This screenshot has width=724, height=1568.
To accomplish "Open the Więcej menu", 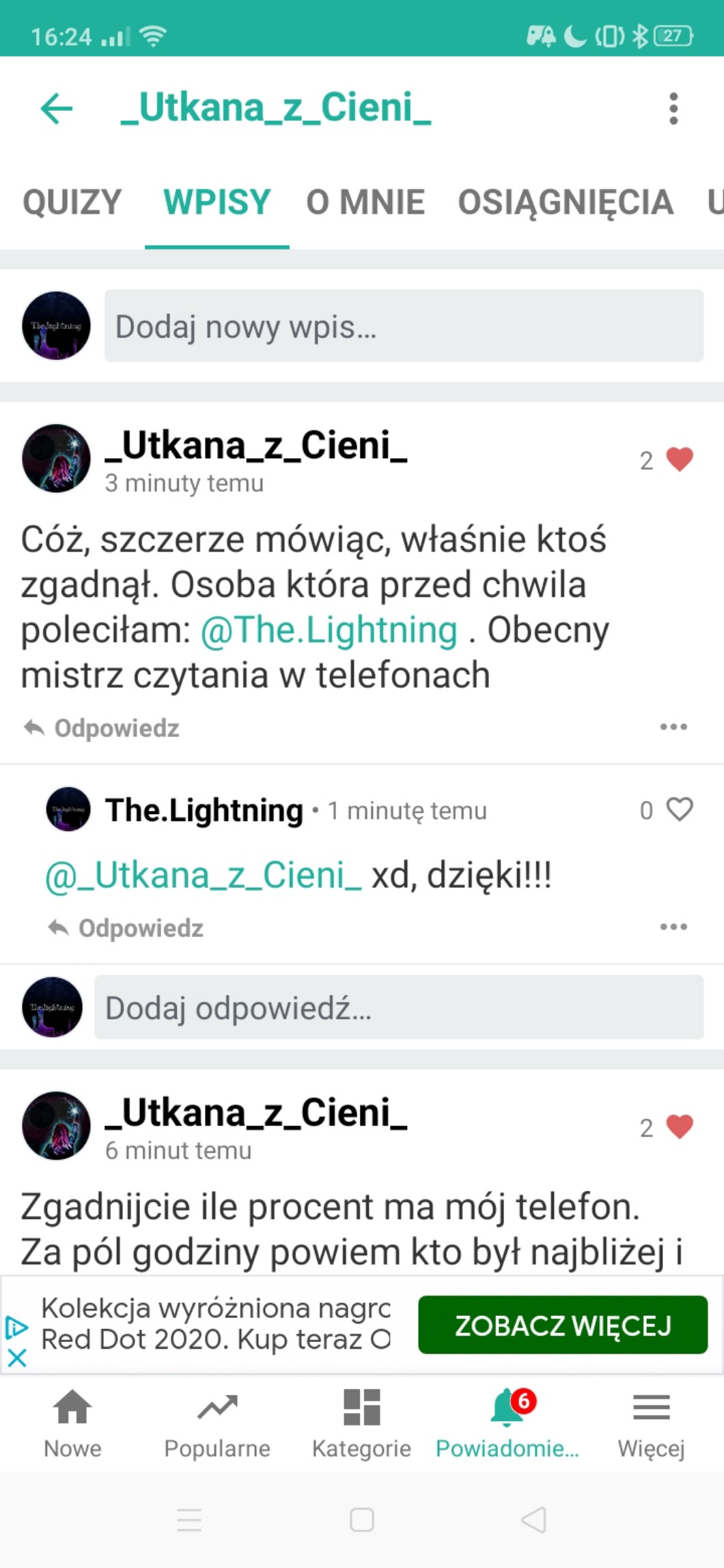I will [x=651, y=1423].
